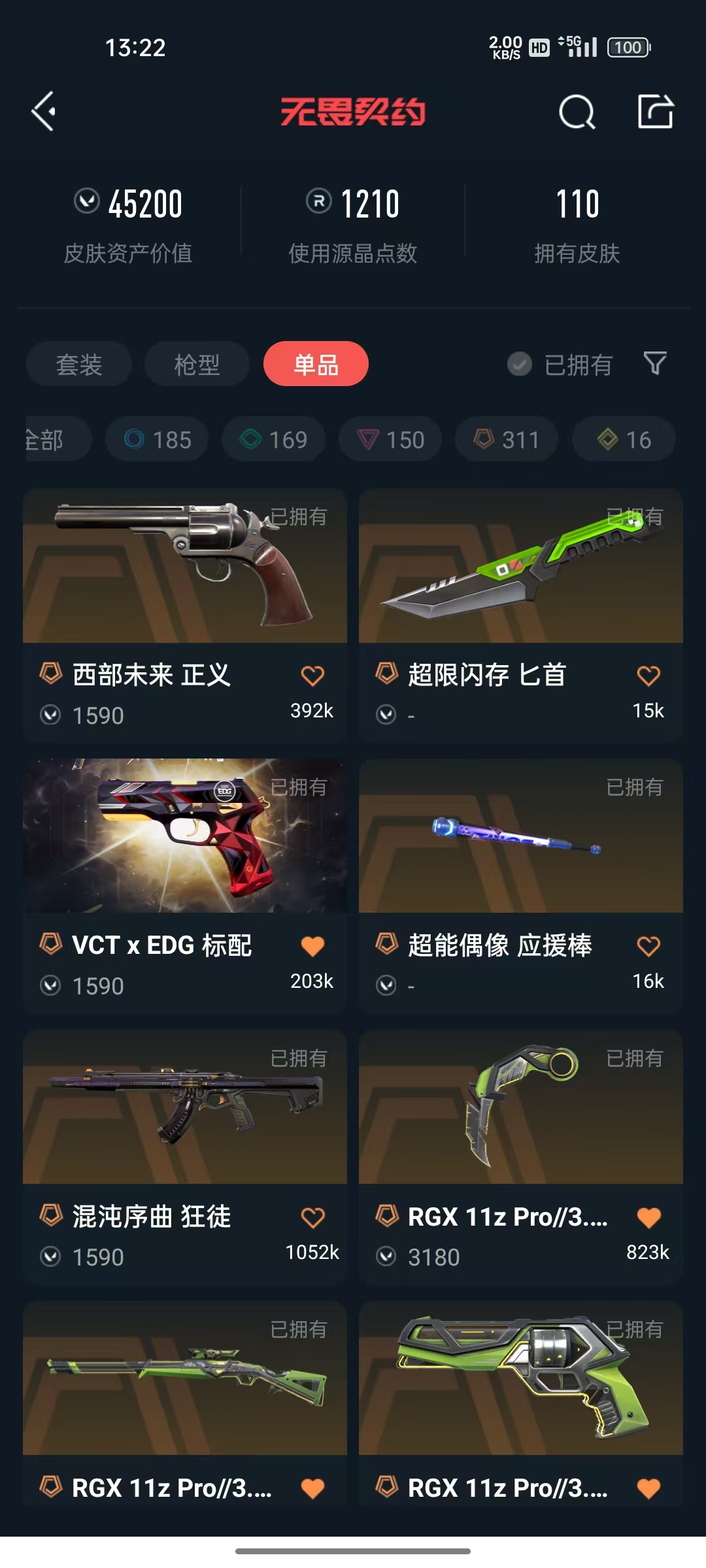Filter by the 185 tier chip
The width and height of the screenshot is (706, 1568).
pyautogui.click(x=158, y=439)
